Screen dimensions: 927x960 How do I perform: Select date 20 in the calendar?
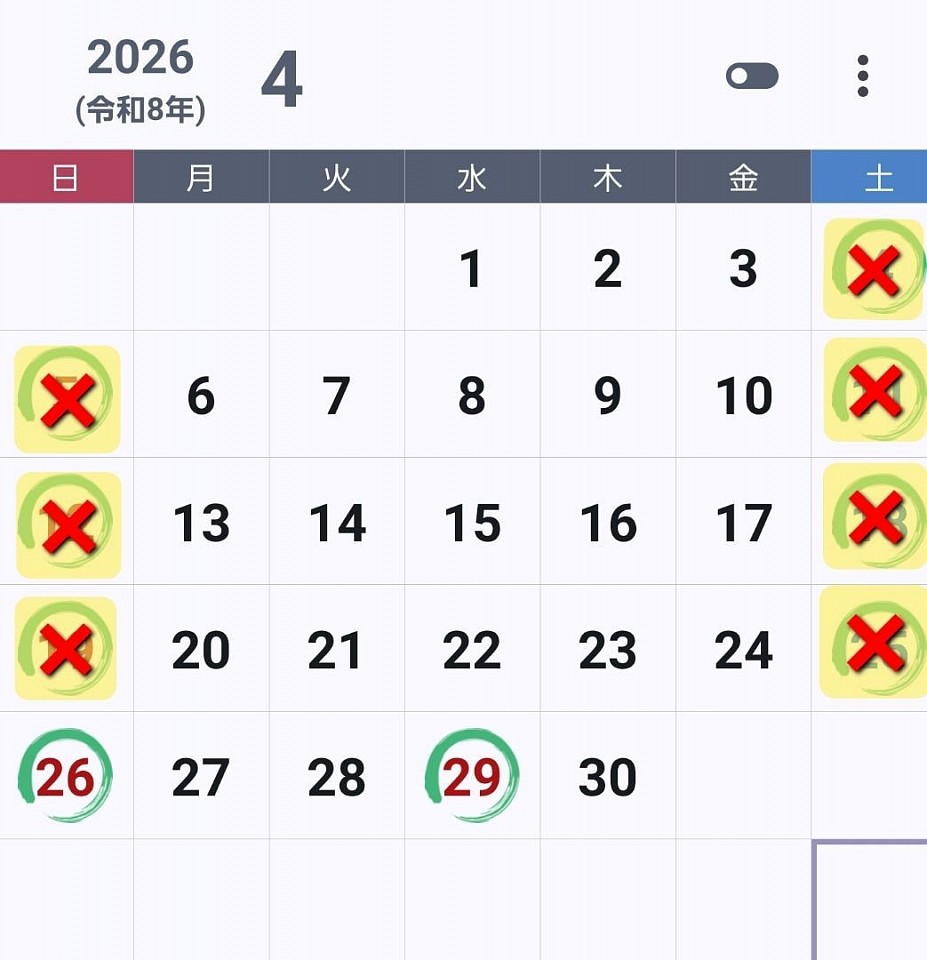tap(201, 650)
